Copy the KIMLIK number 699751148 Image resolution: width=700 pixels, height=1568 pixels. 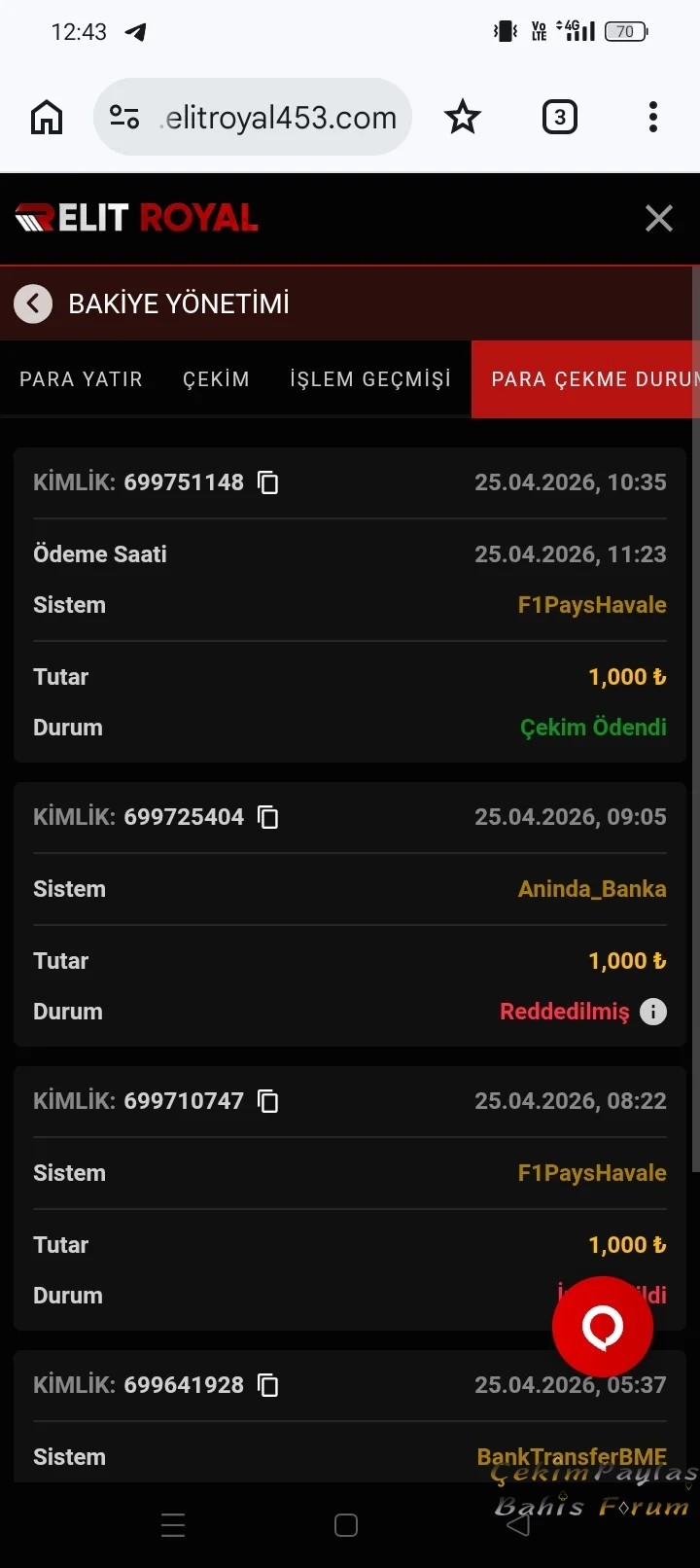click(x=267, y=481)
